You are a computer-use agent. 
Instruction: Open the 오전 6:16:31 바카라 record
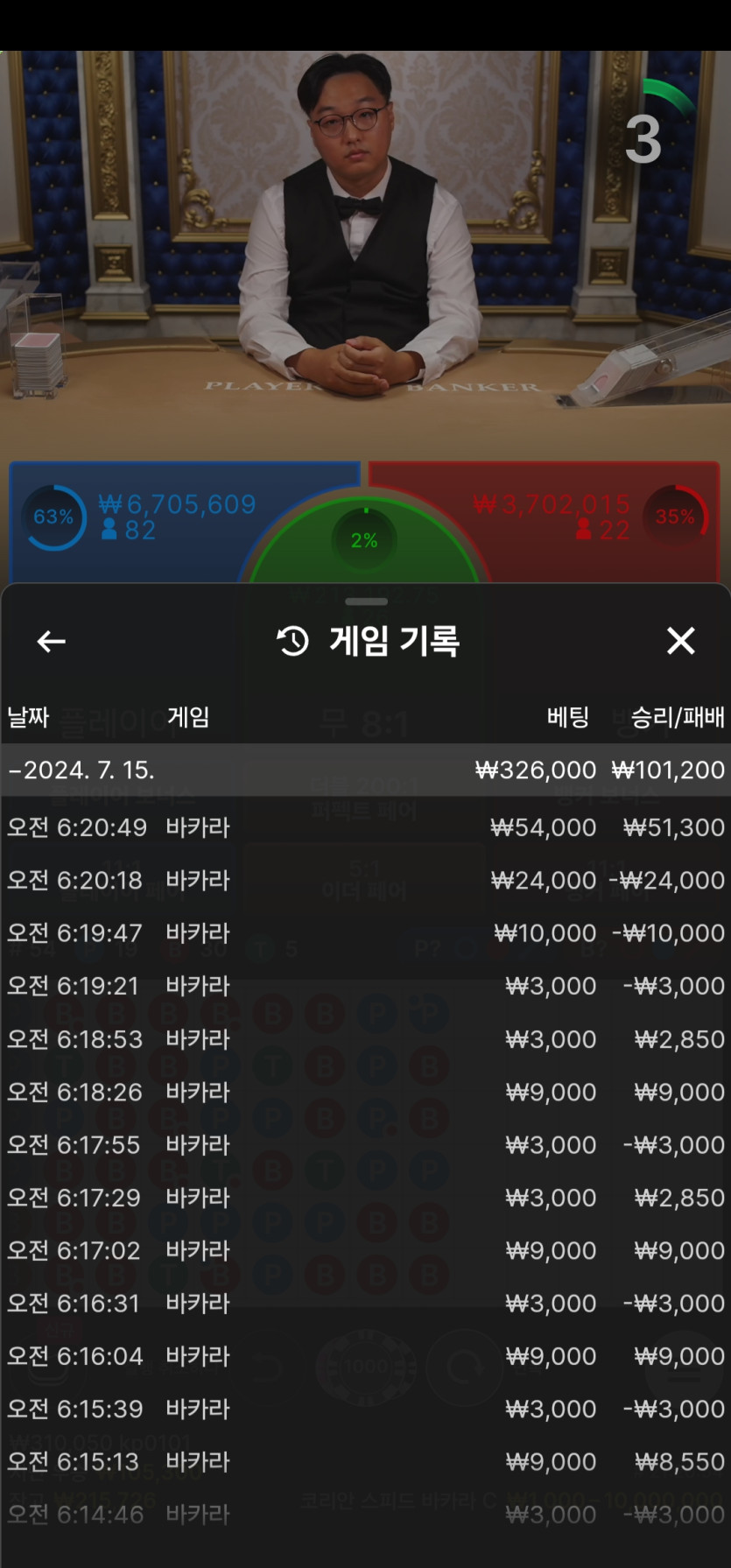365,1303
